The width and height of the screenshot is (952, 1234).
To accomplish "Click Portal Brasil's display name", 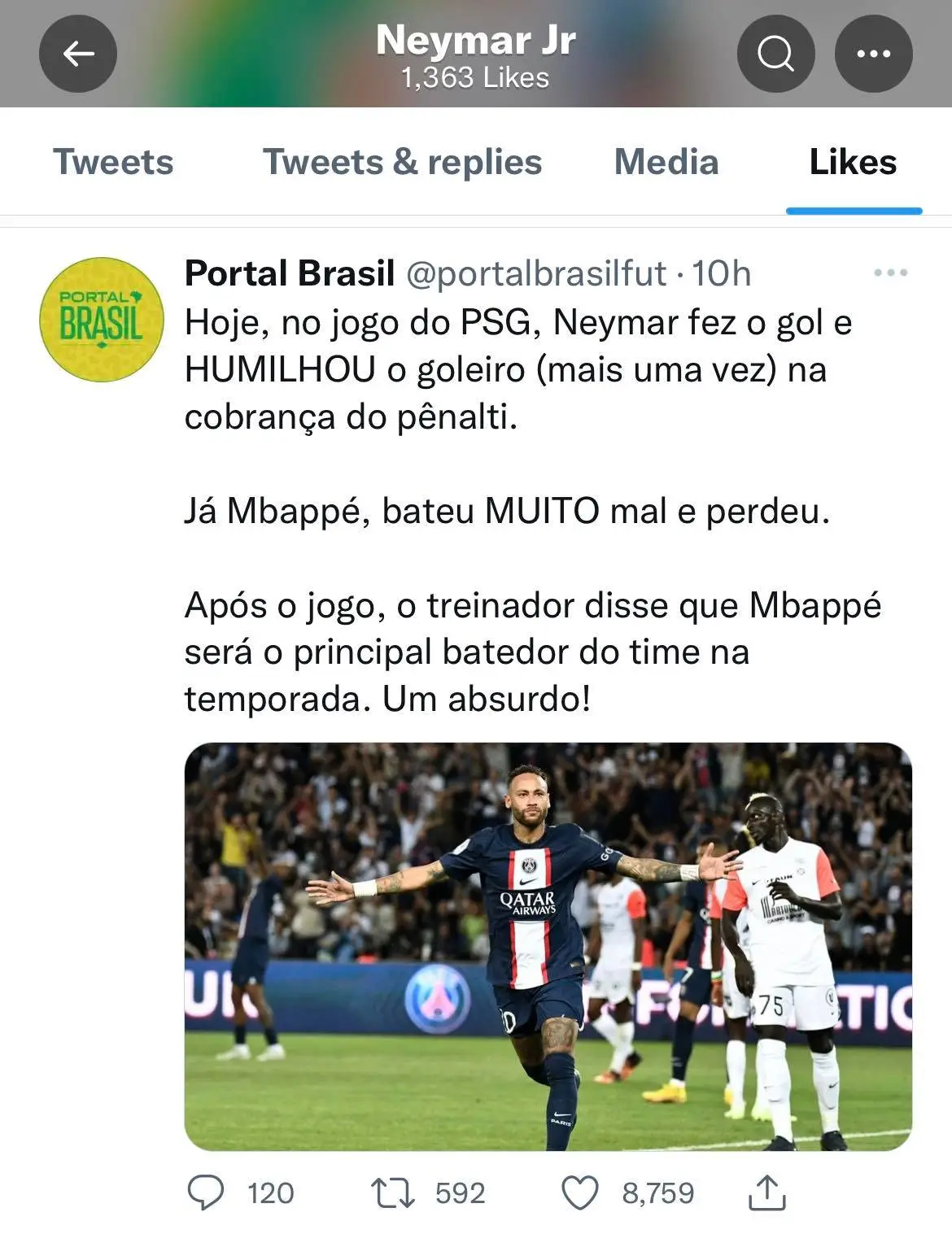I will [x=289, y=275].
